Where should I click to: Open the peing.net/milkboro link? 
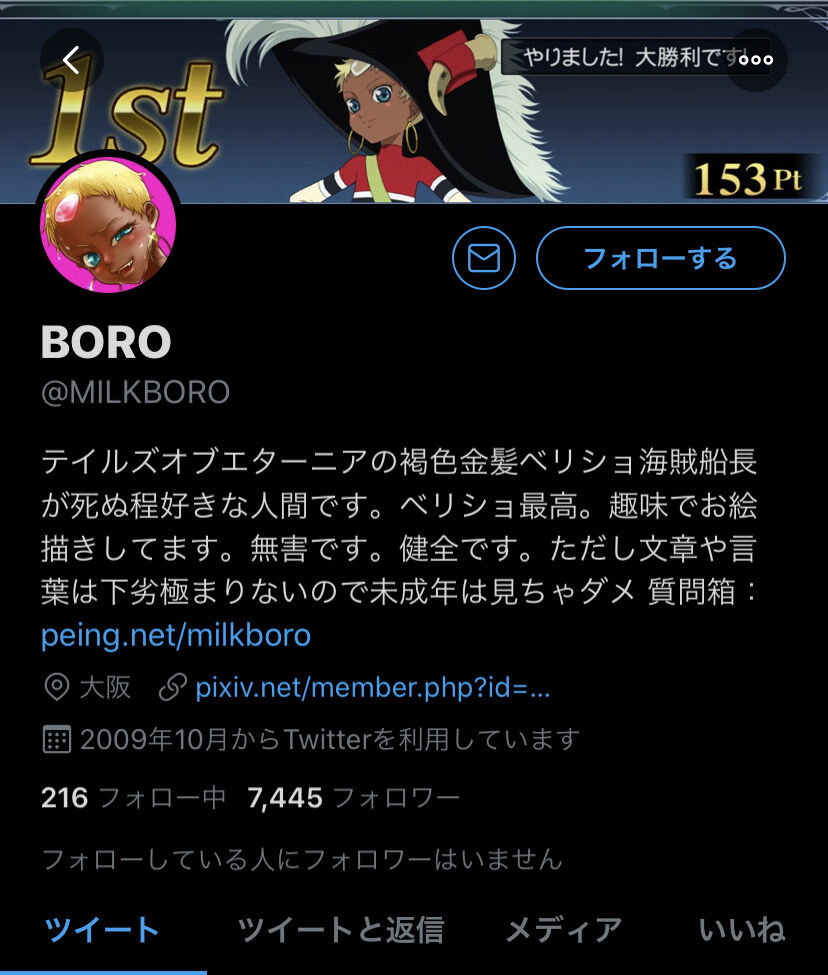tap(176, 635)
